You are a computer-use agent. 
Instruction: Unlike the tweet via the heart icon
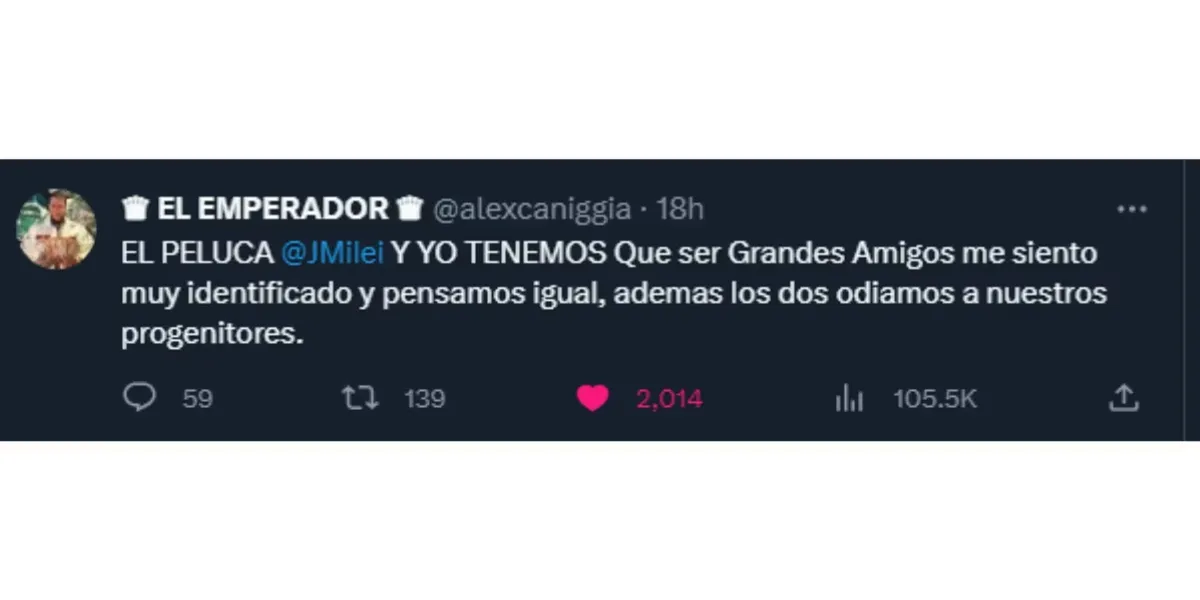tap(593, 399)
